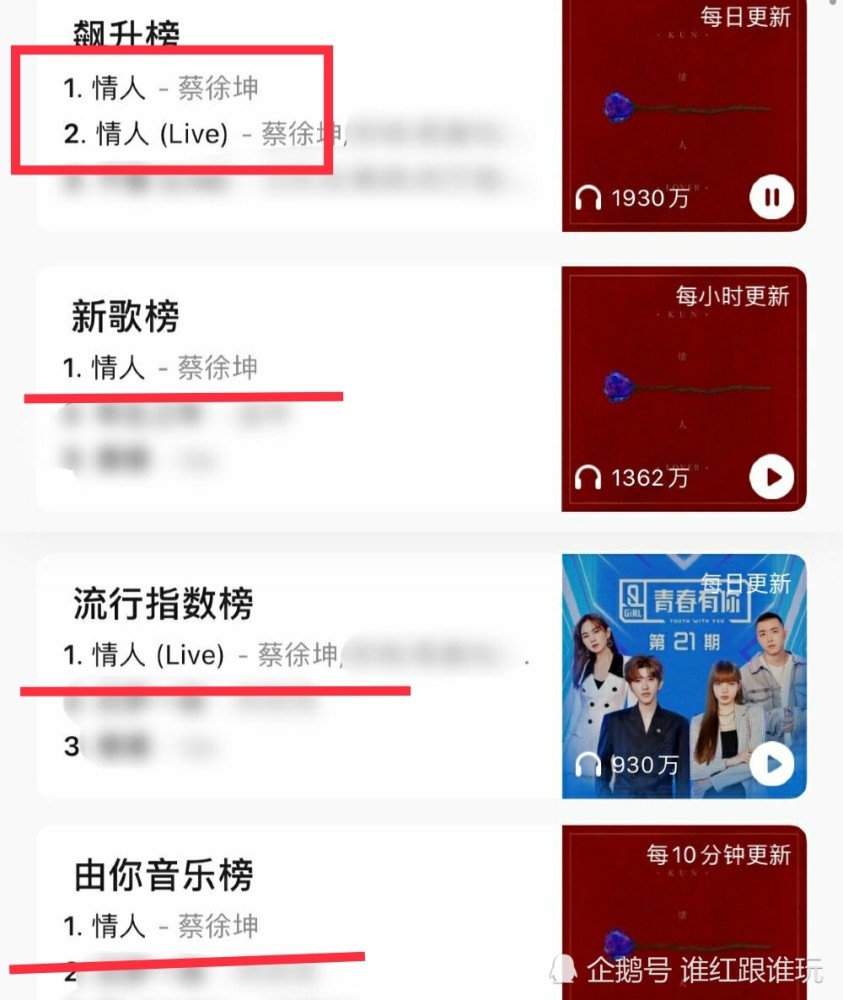Pause playback on the 飙升榜 chart cover

(771, 197)
